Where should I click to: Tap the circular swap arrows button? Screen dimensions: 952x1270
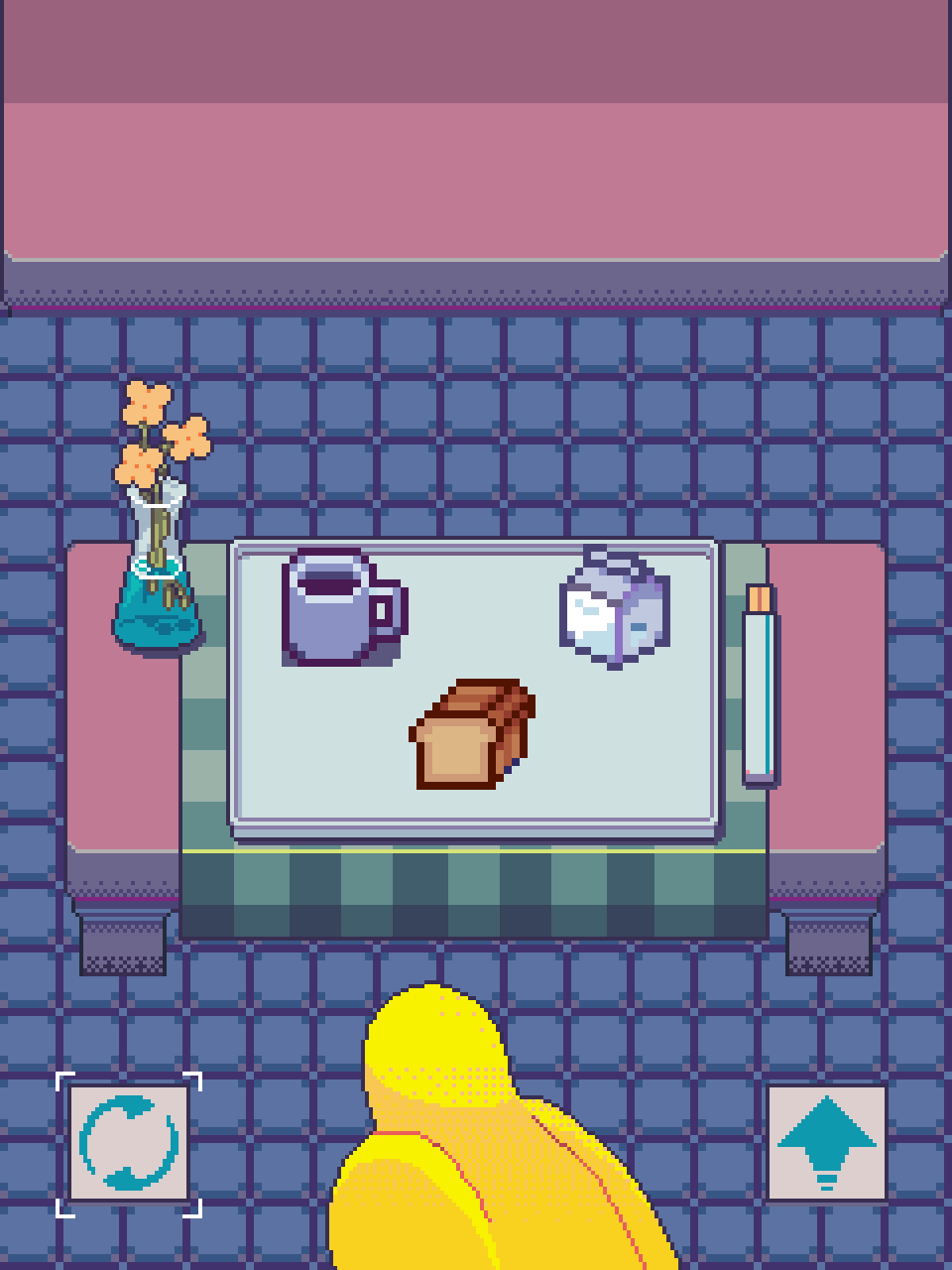[129, 1143]
